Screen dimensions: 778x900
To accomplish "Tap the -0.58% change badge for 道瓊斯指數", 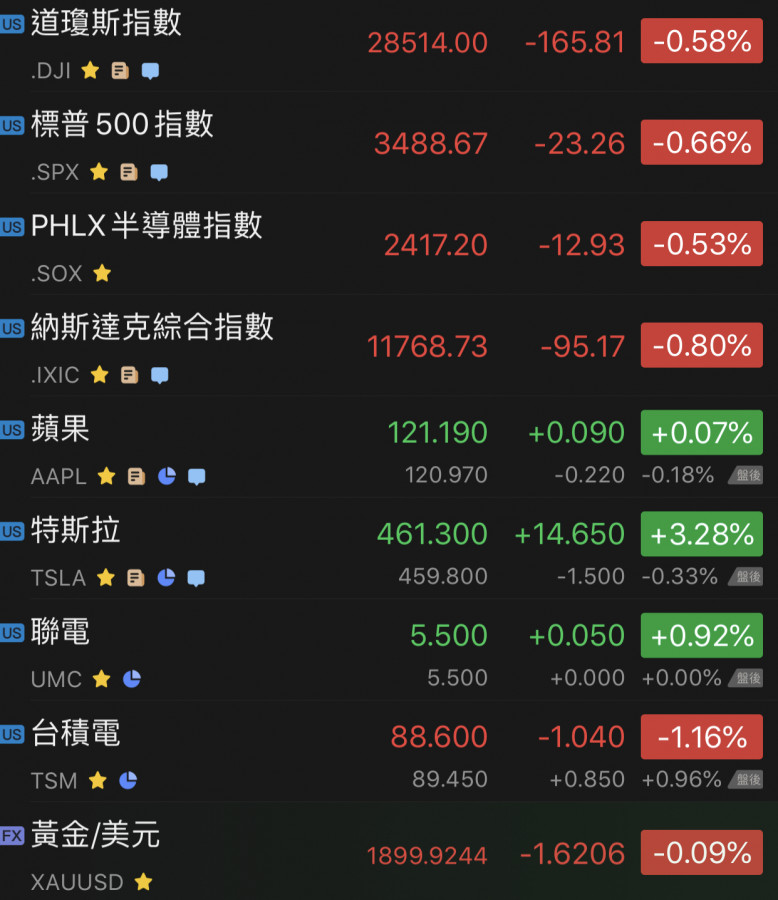I will pyautogui.click(x=701, y=42).
